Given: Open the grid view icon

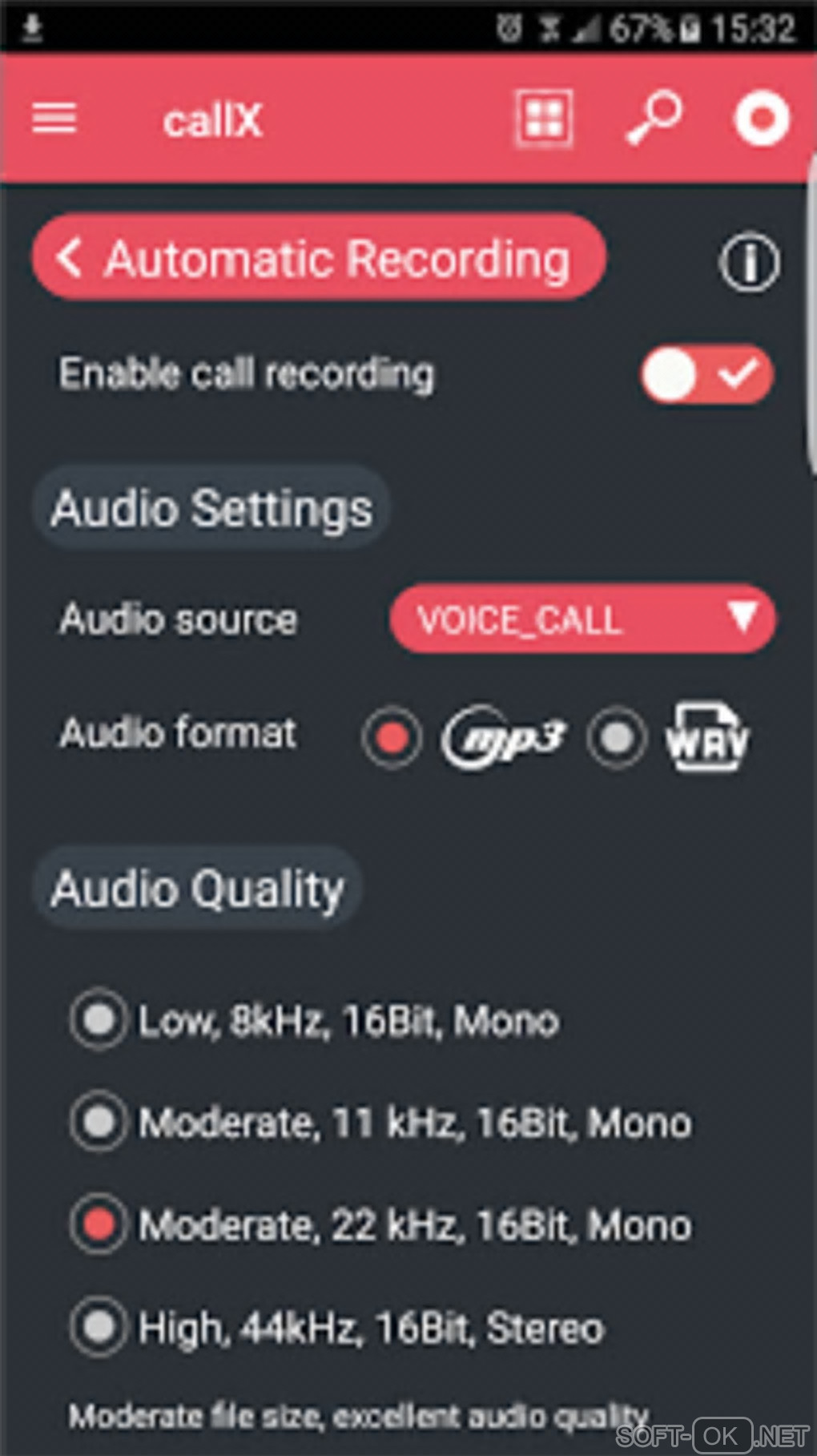Looking at the screenshot, I should coord(543,119).
